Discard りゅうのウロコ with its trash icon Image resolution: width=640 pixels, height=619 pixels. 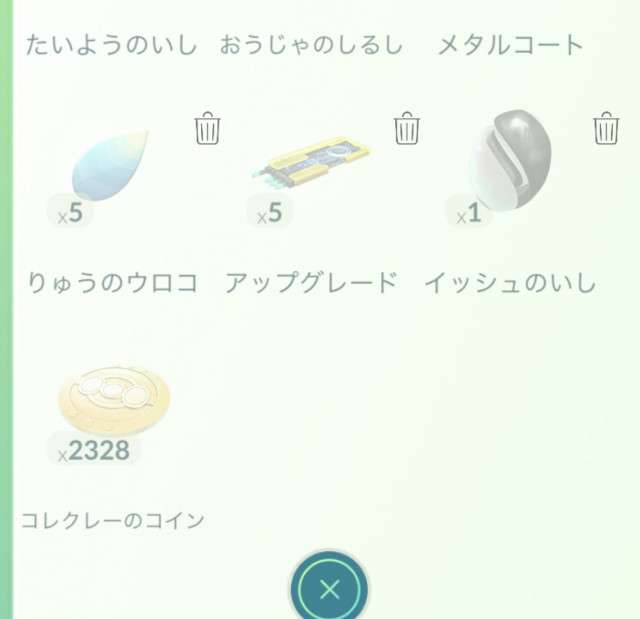tap(207, 130)
